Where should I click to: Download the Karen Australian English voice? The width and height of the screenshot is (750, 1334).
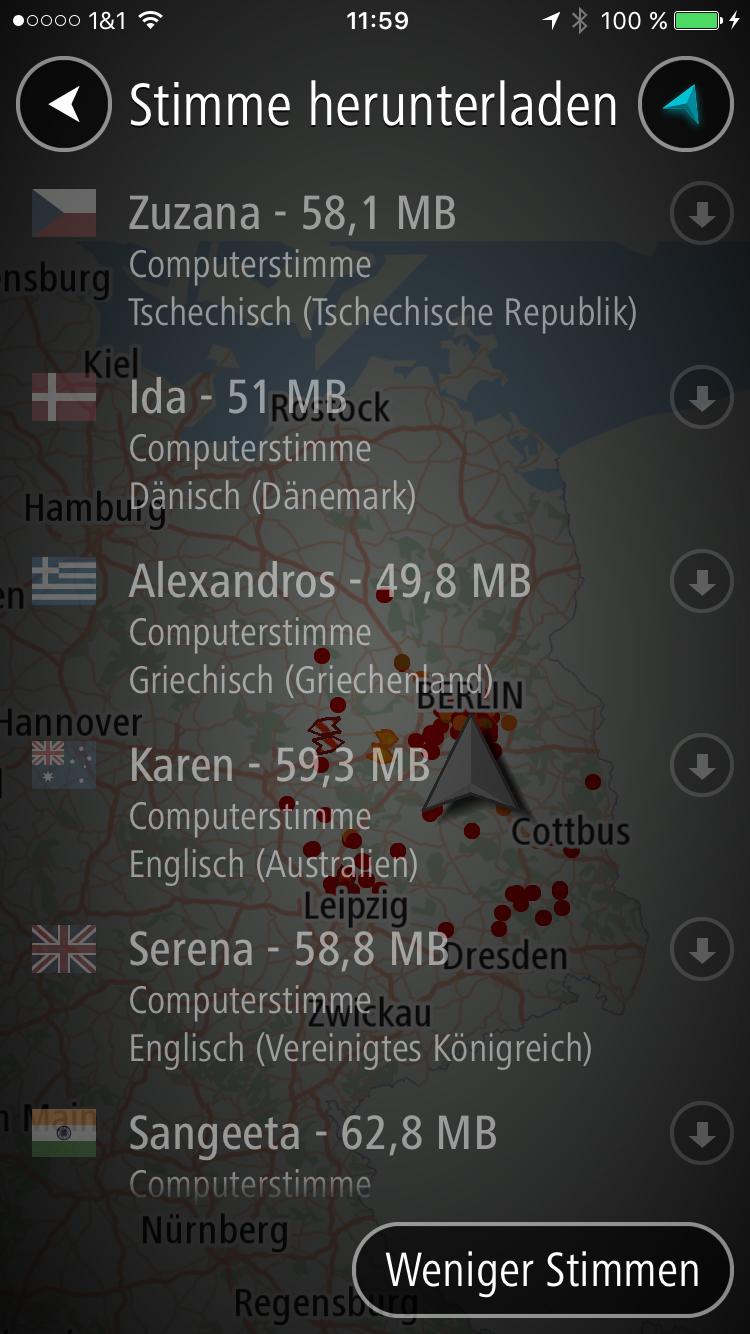click(701, 766)
